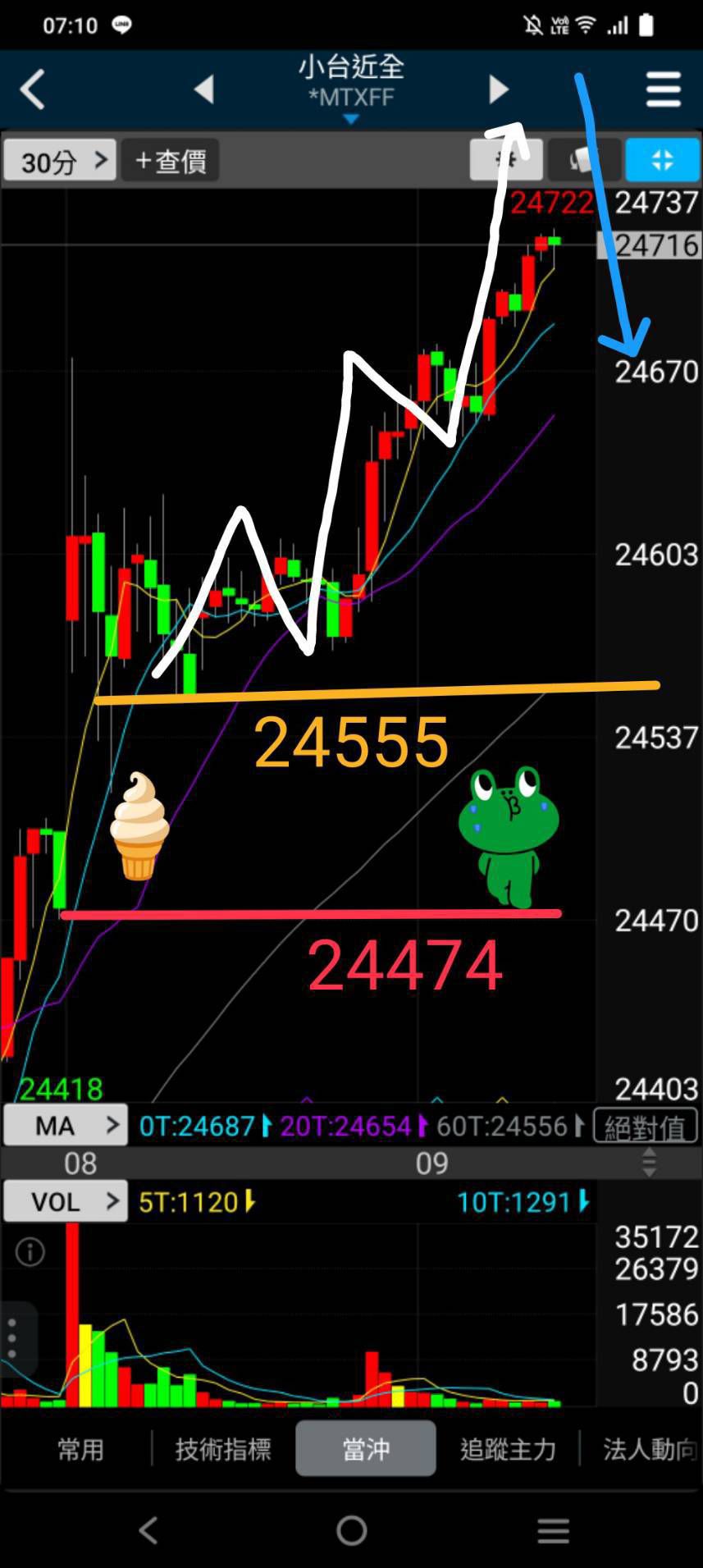Open the hamburger menu

click(x=663, y=89)
